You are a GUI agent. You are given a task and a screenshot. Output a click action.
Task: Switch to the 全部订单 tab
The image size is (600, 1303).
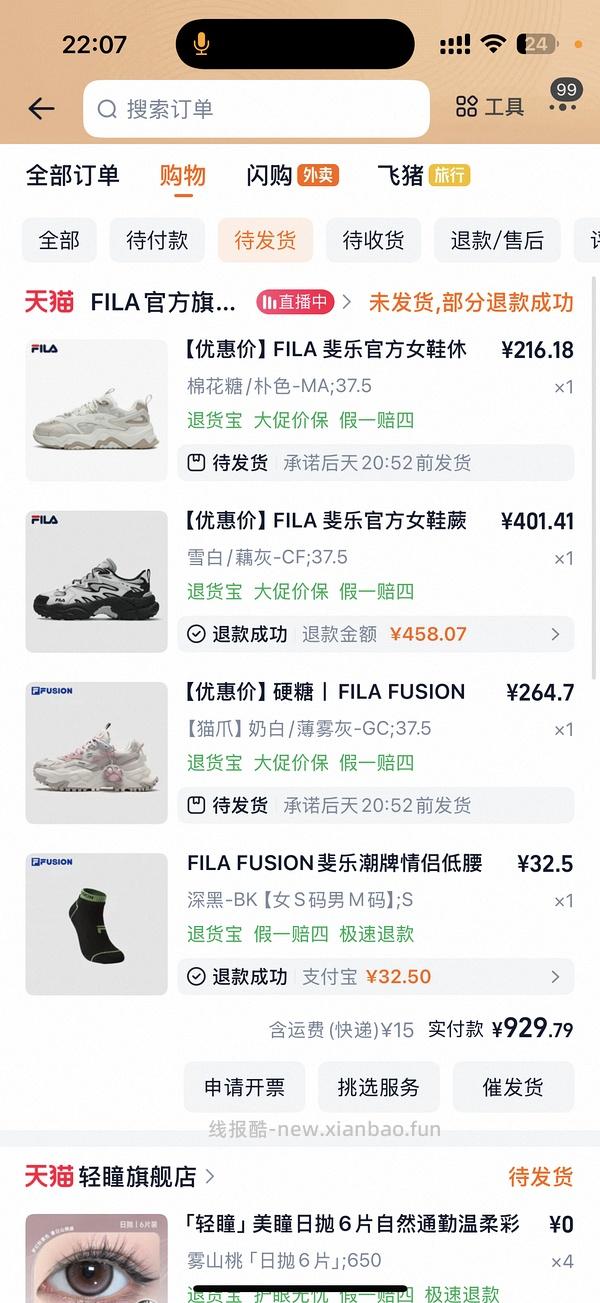pos(72,176)
